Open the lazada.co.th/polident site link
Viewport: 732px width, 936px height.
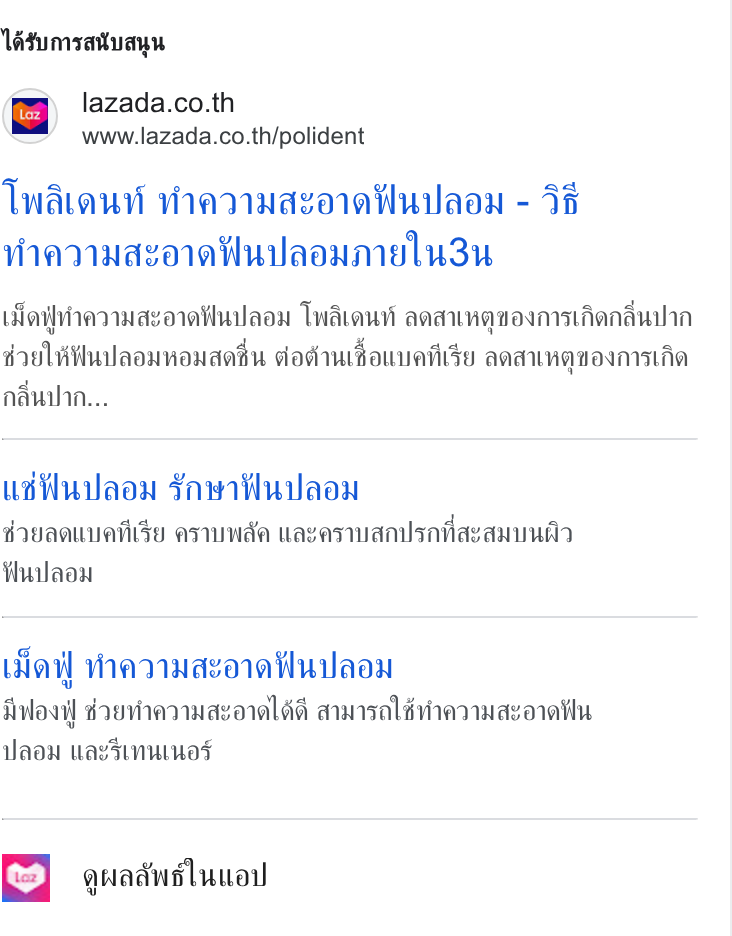223,137
